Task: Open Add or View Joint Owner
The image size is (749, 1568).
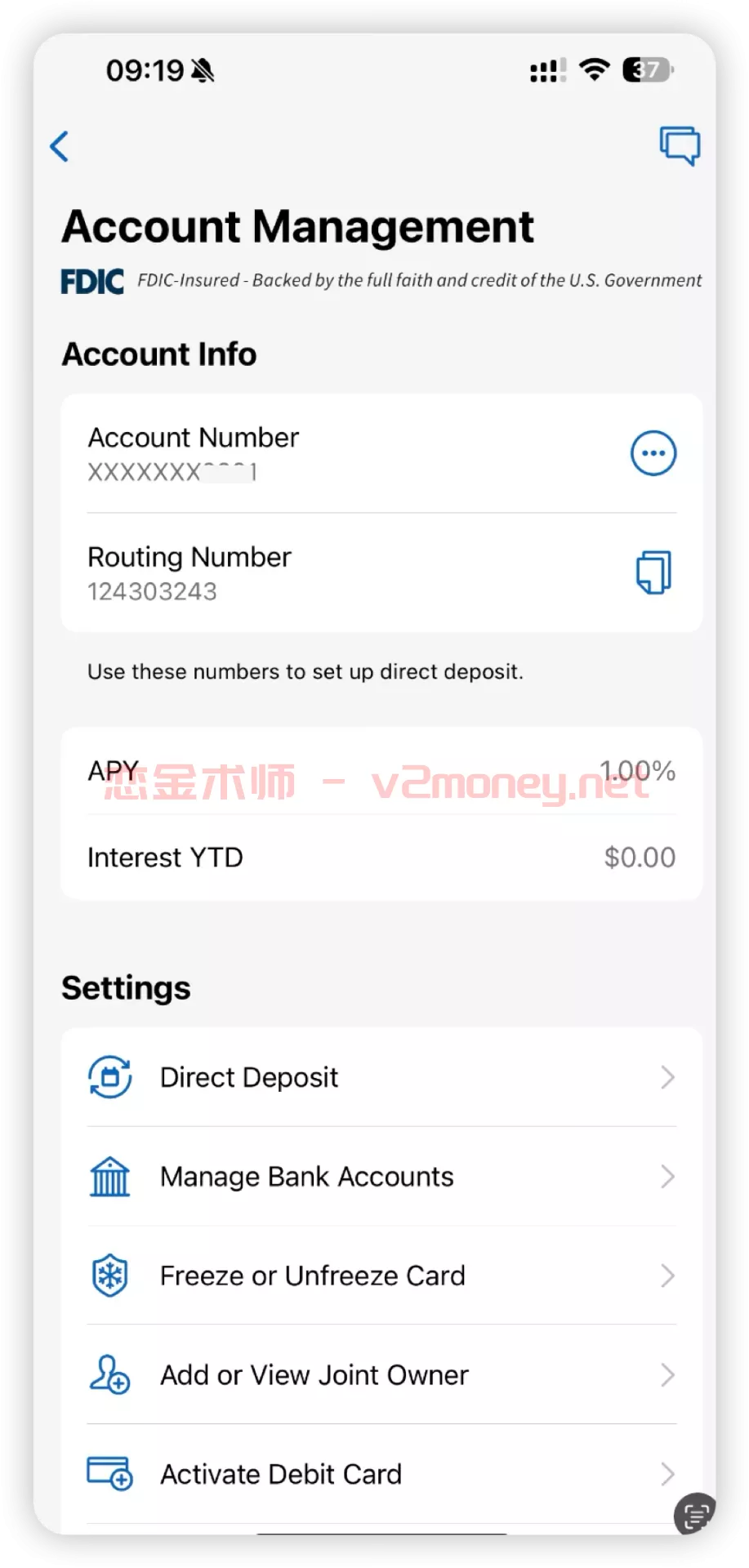Action: pyautogui.click(x=381, y=1375)
